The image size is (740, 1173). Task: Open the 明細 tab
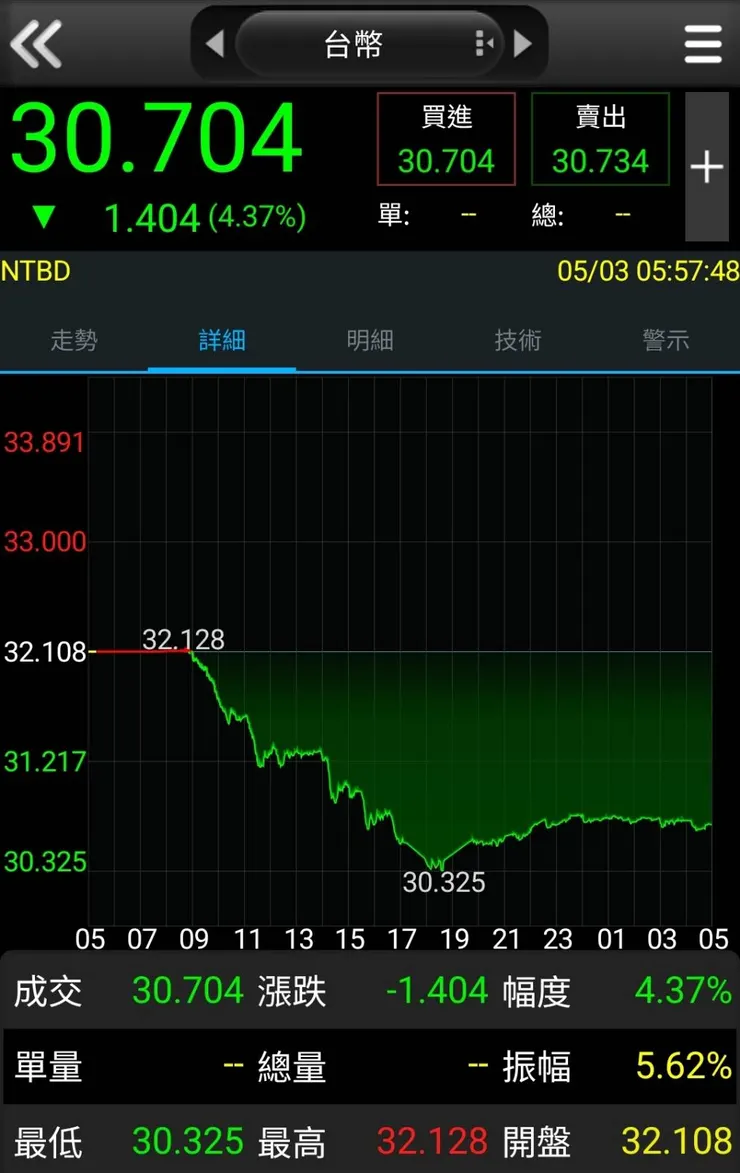(x=370, y=341)
